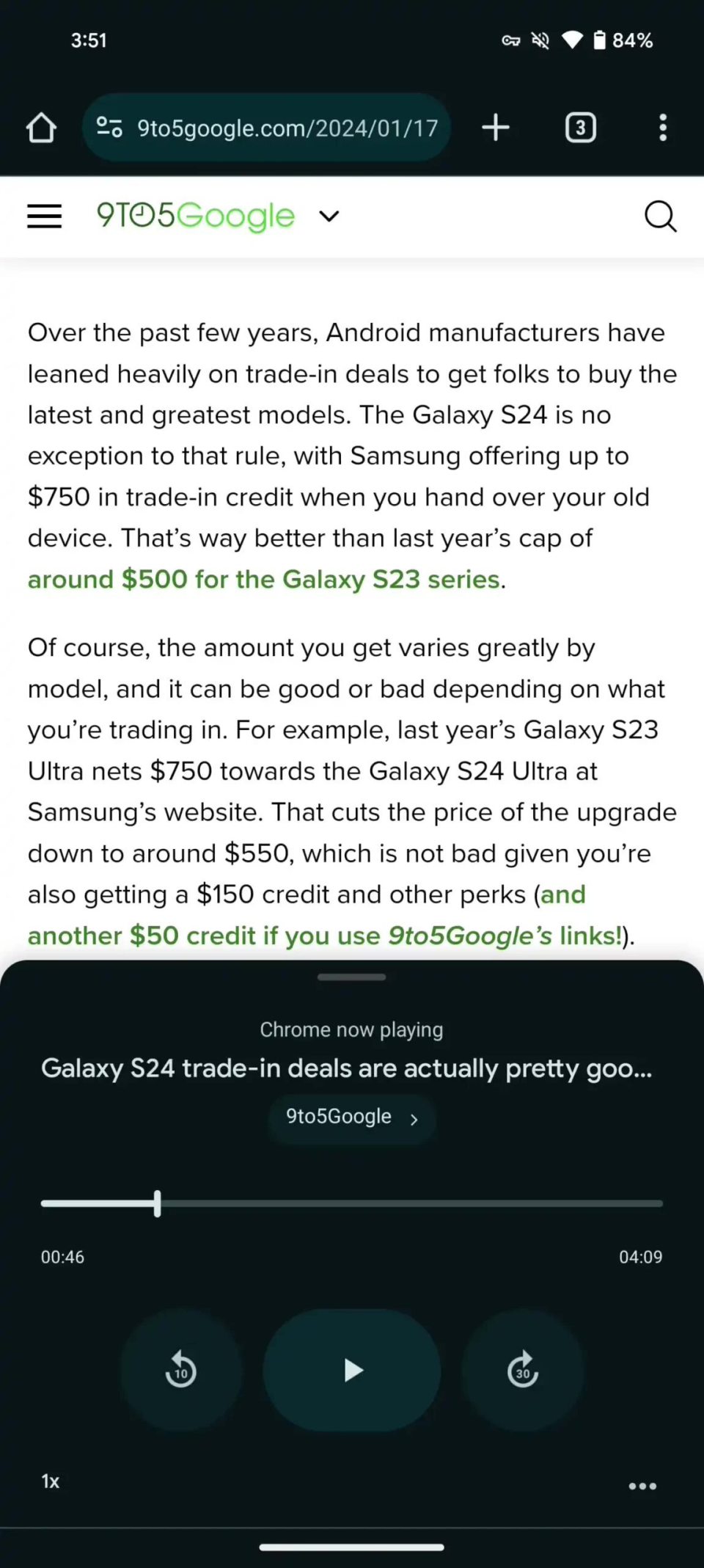Tap the audio progress slider
The height and width of the screenshot is (1568, 704).
click(x=352, y=1203)
